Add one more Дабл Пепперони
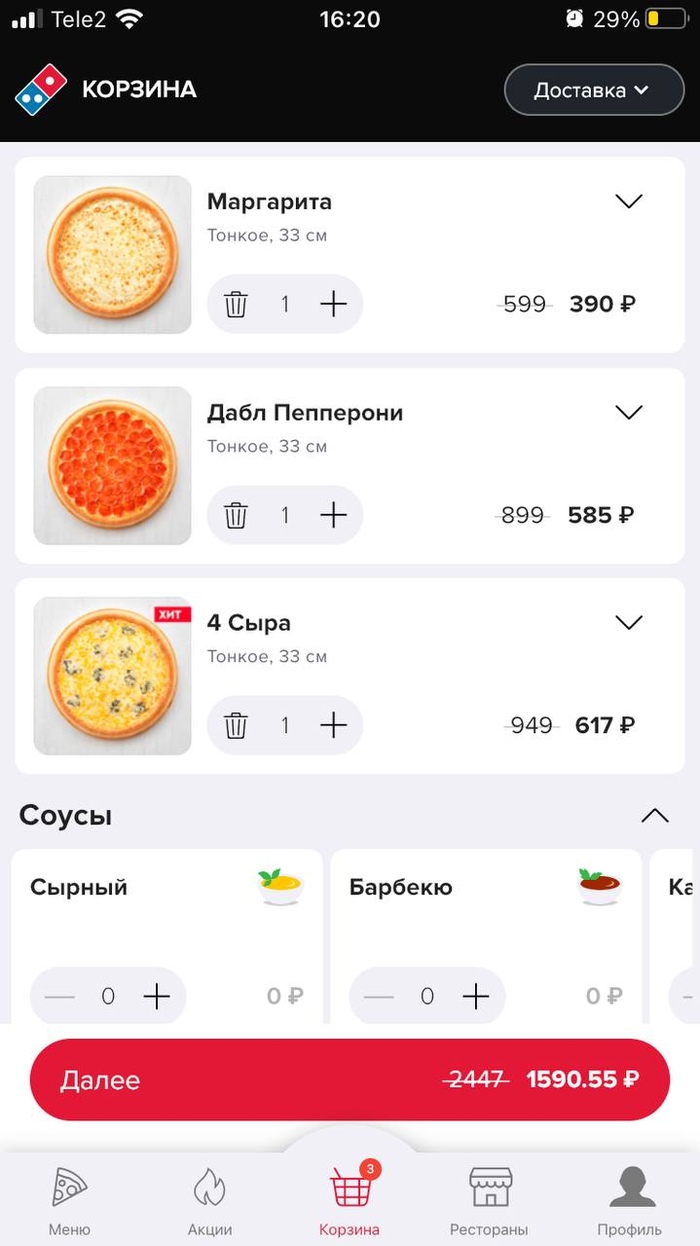Viewport: 700px width, 1246px height. pos(333,515)
